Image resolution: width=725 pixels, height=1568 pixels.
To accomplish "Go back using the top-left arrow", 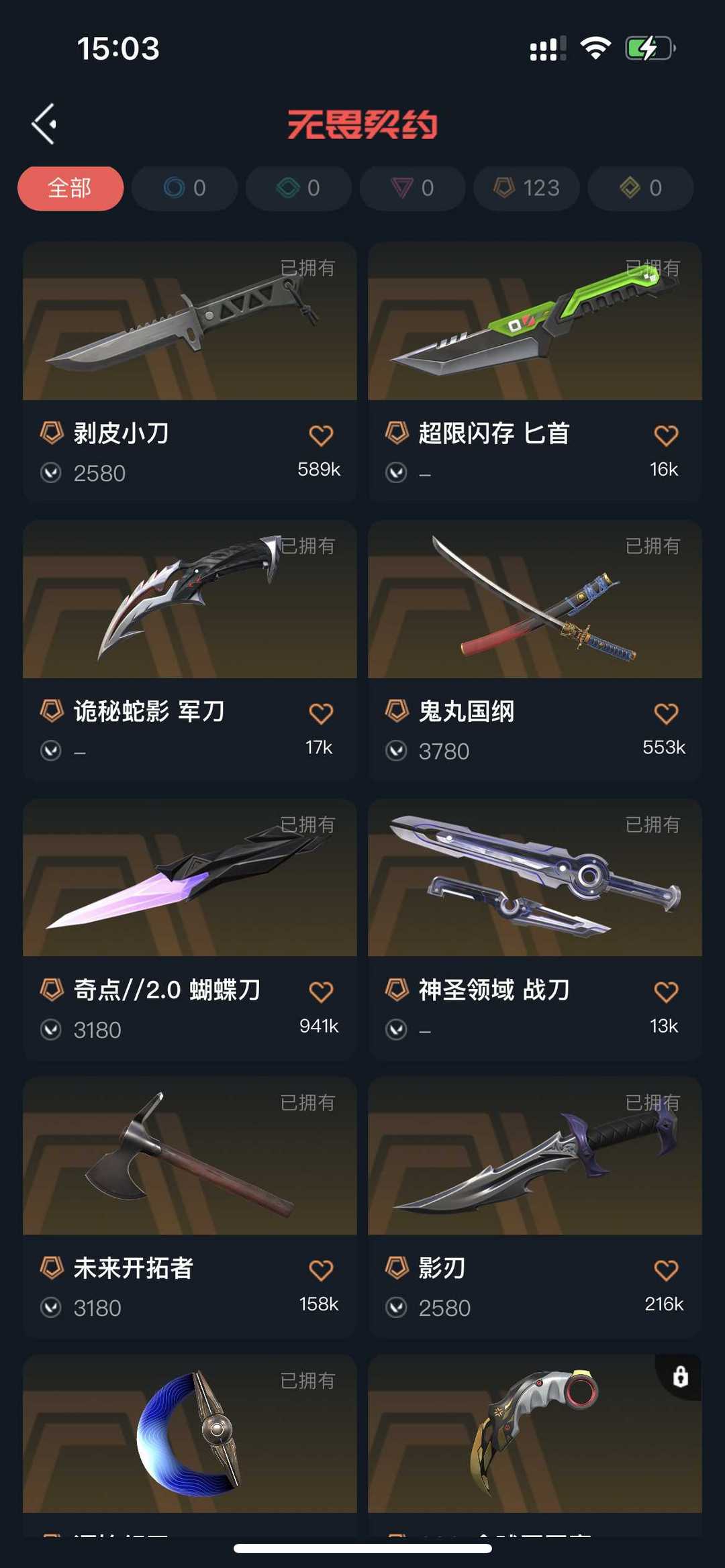I will pos(44,124).
